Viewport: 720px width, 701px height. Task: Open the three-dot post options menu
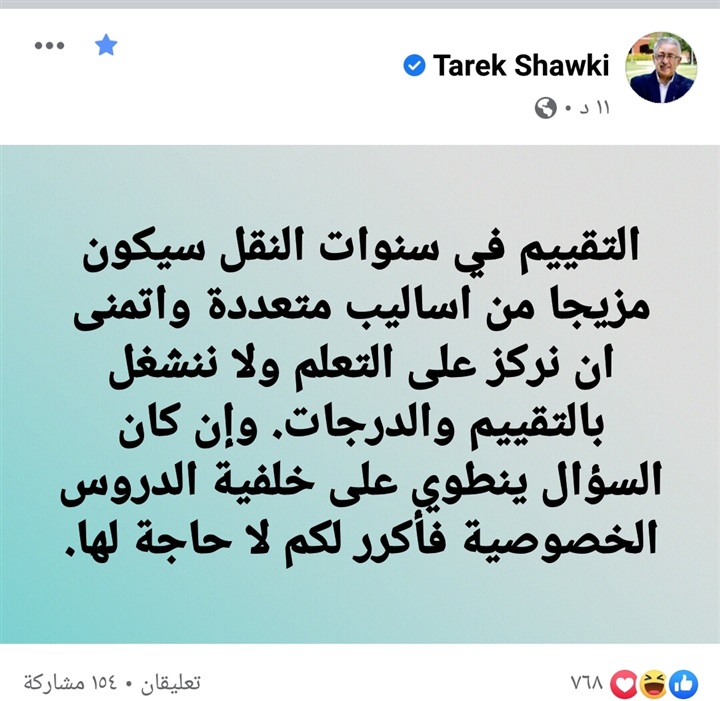click(48, 47)
